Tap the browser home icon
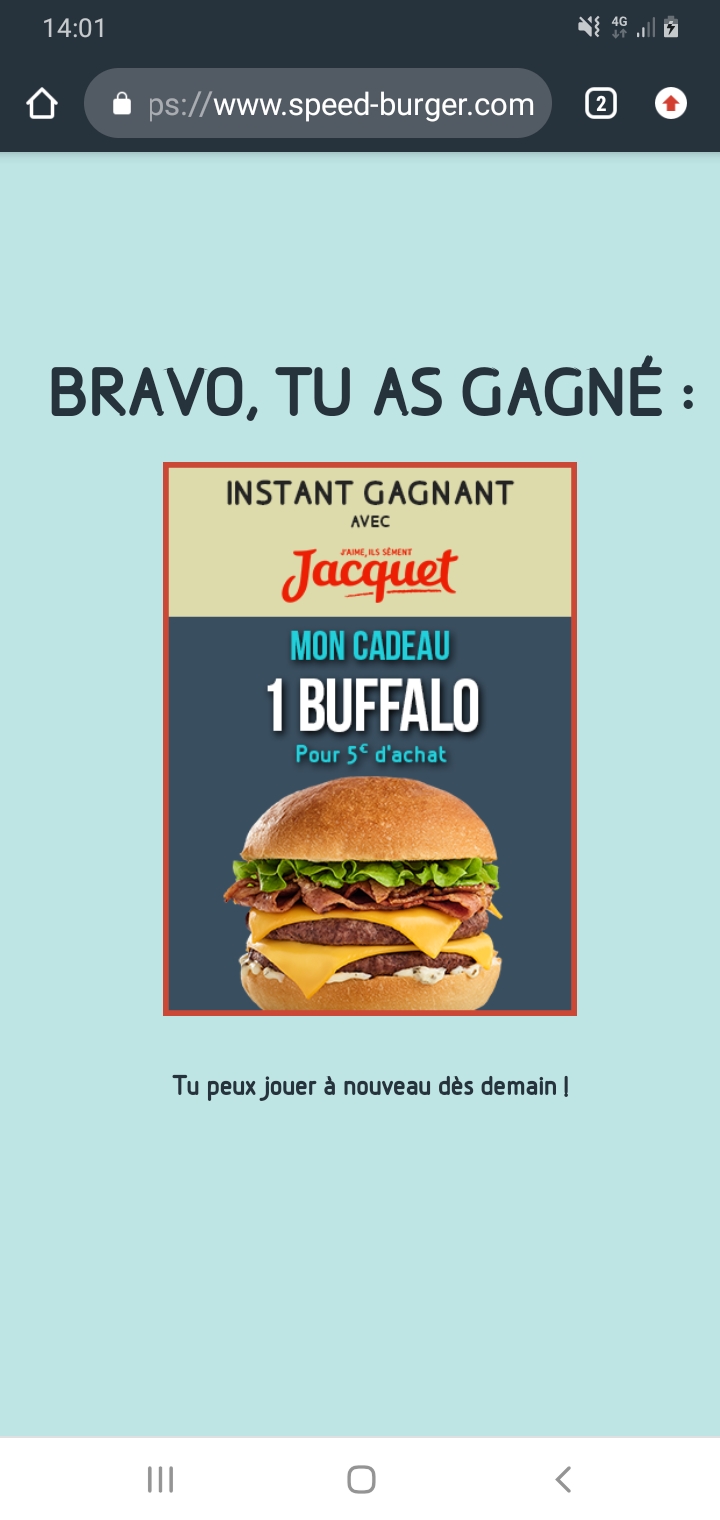This screenshot has width=720, height=1520. point(42,104)
